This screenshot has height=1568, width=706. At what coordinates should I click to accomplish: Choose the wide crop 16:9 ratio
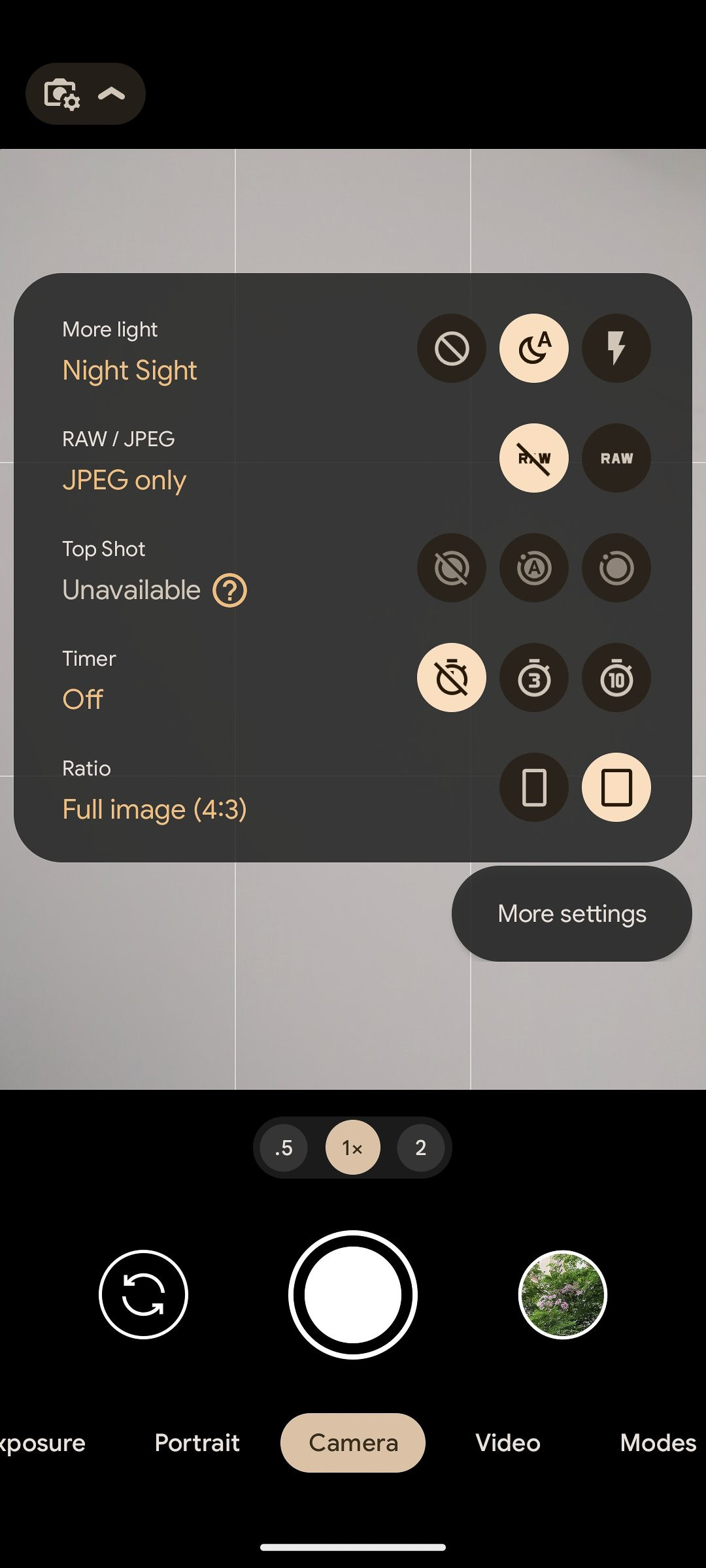point(534,787)
